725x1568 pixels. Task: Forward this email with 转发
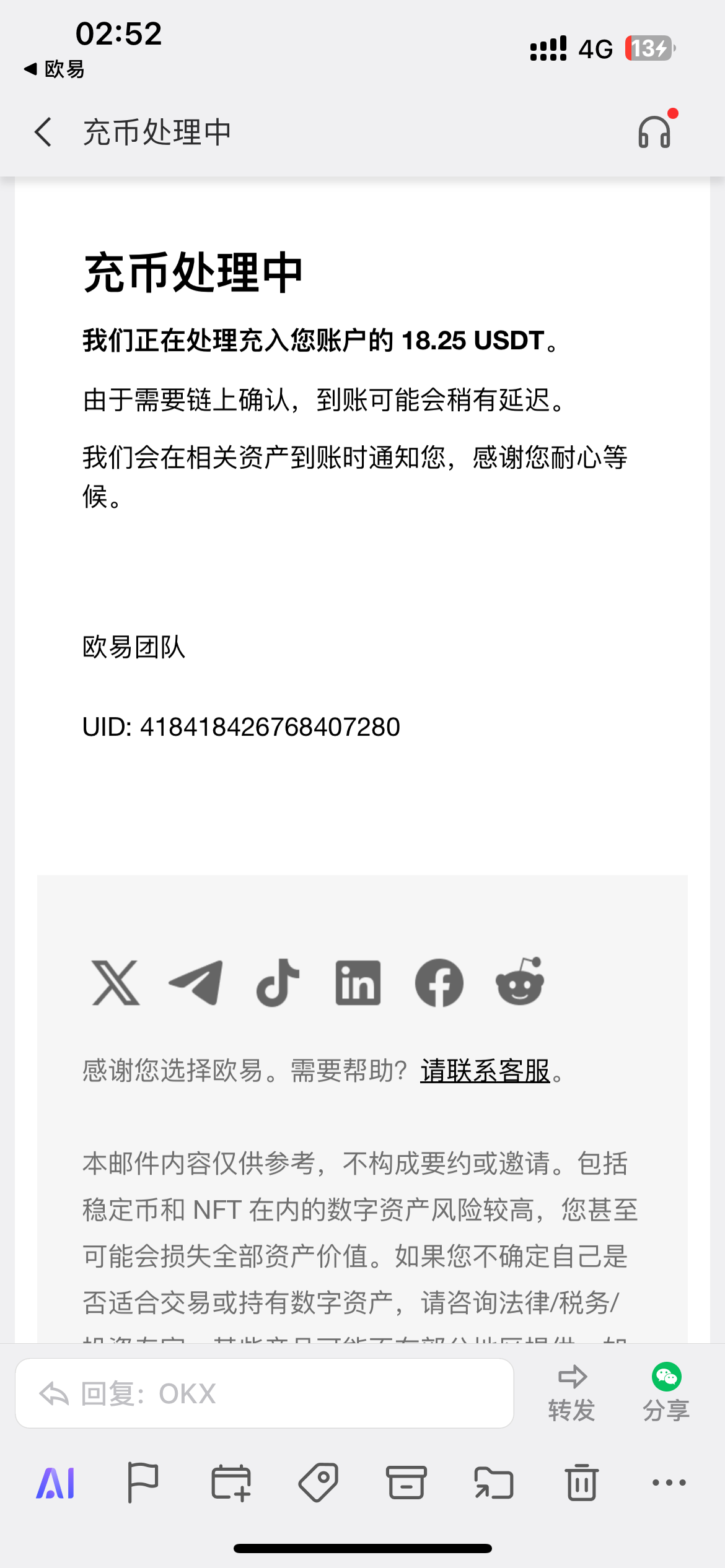(571, 1393)
